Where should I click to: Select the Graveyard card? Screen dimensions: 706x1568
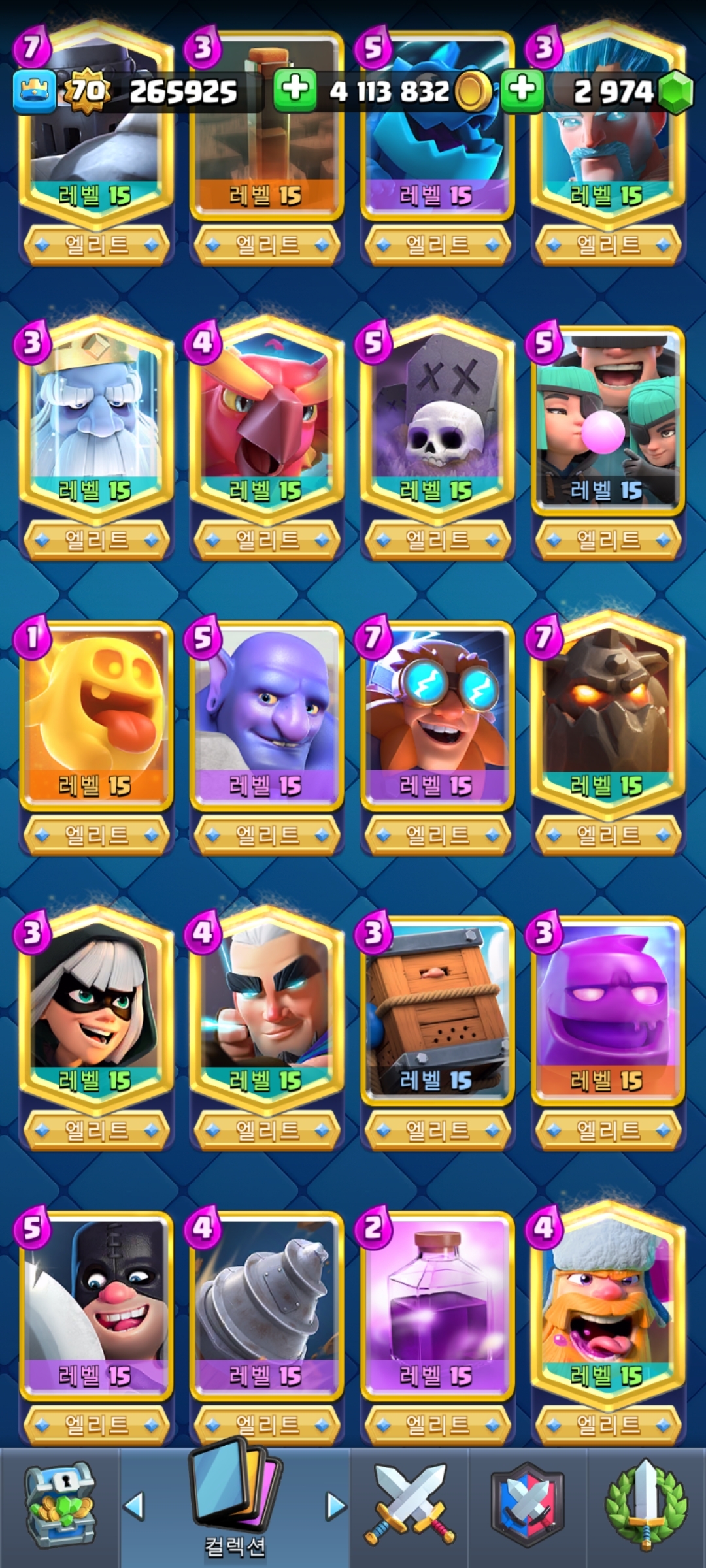(x=437, y=418)
